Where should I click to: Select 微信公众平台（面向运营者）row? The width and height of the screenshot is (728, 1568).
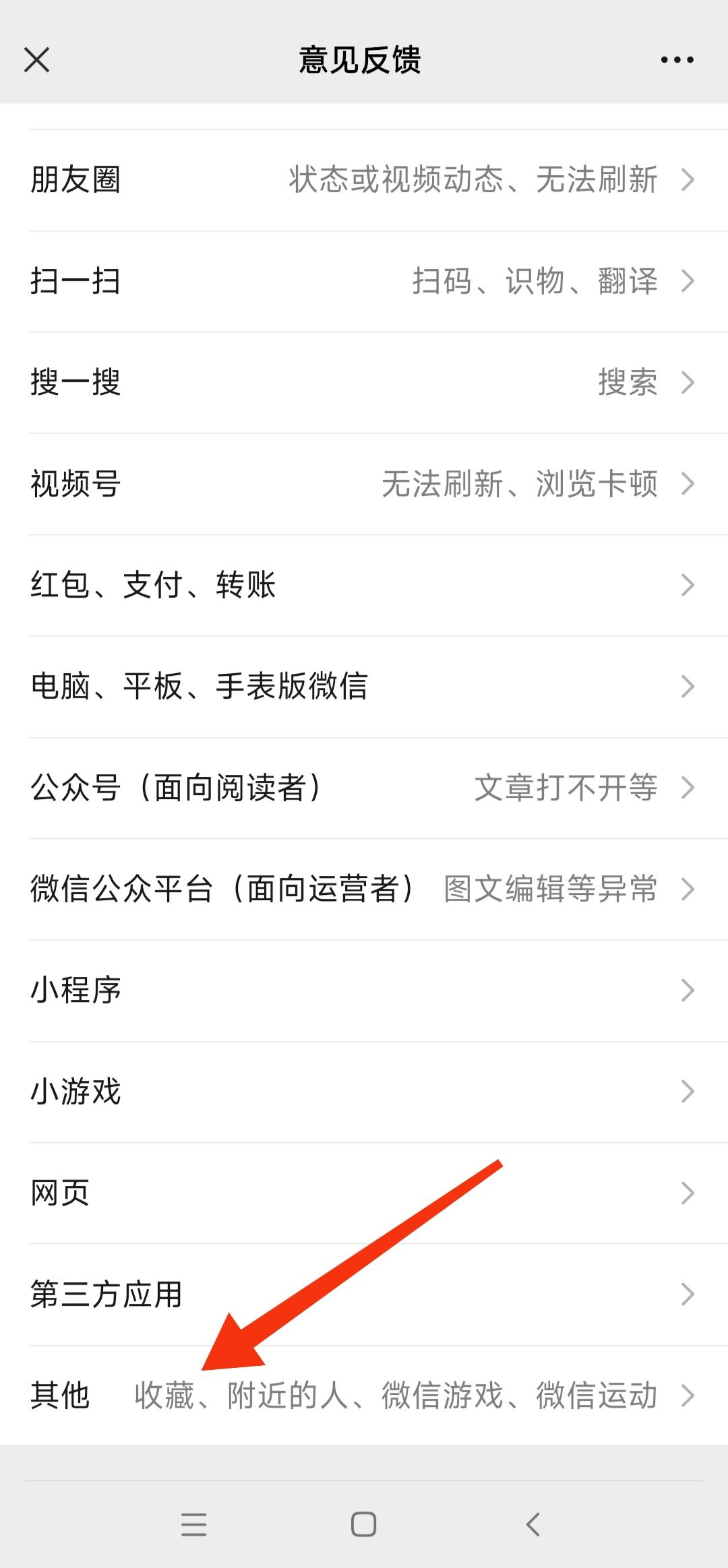pos(364,888)
